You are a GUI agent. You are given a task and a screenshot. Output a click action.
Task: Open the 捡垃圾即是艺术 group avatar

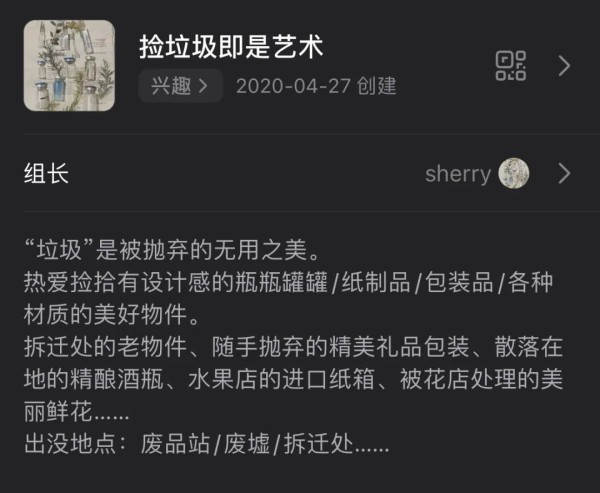click(69, 66)
